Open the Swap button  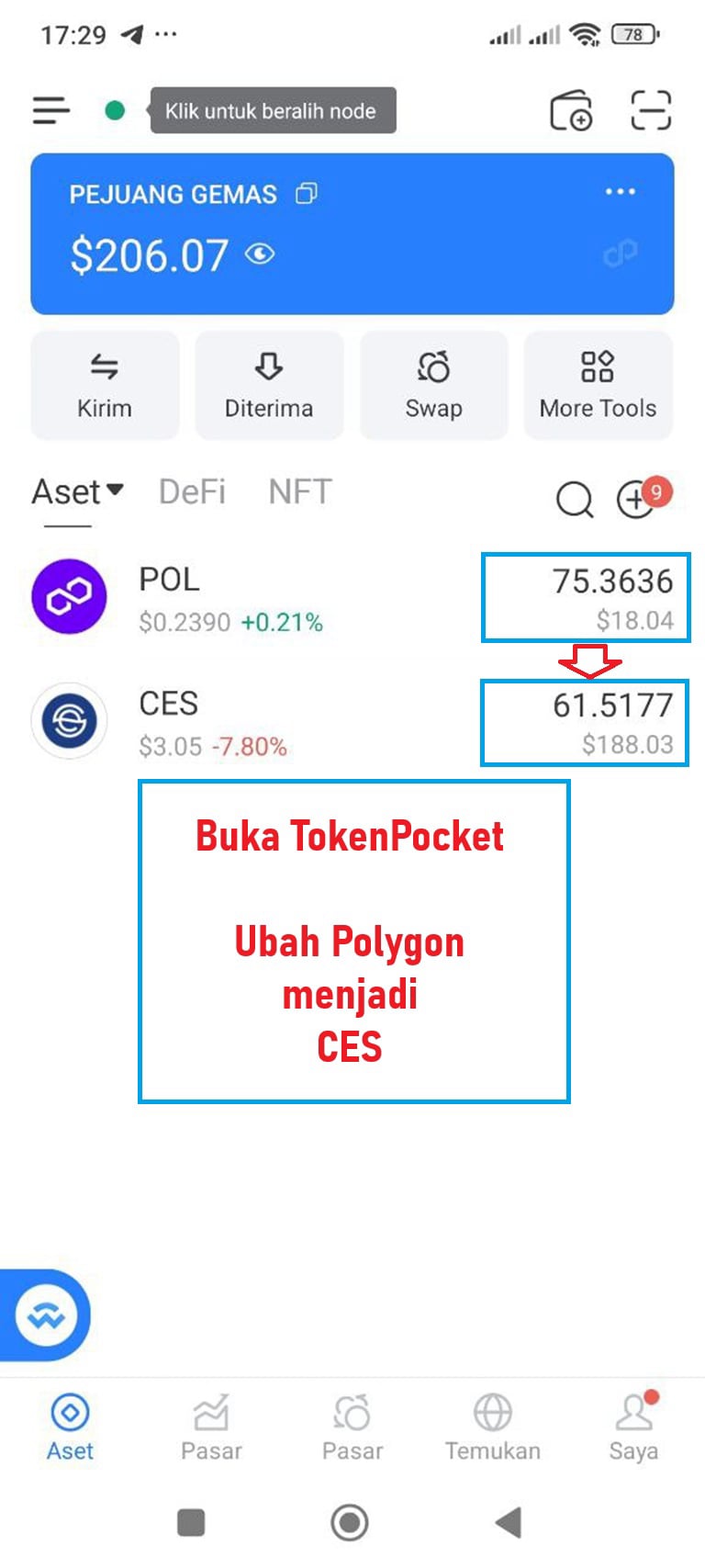click(433, 386)
